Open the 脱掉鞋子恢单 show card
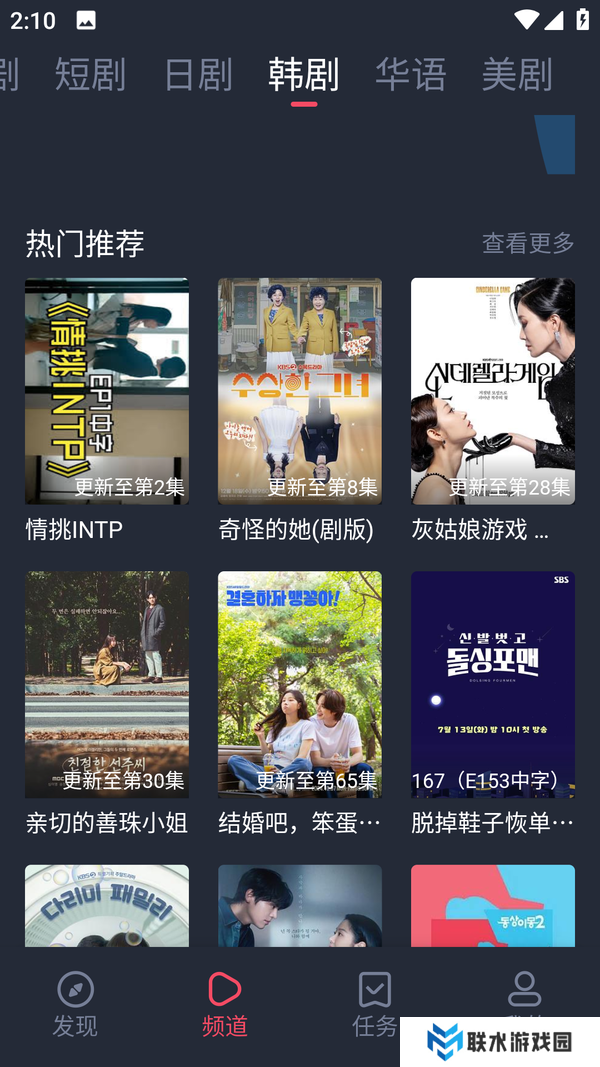 tap(493, 684)
